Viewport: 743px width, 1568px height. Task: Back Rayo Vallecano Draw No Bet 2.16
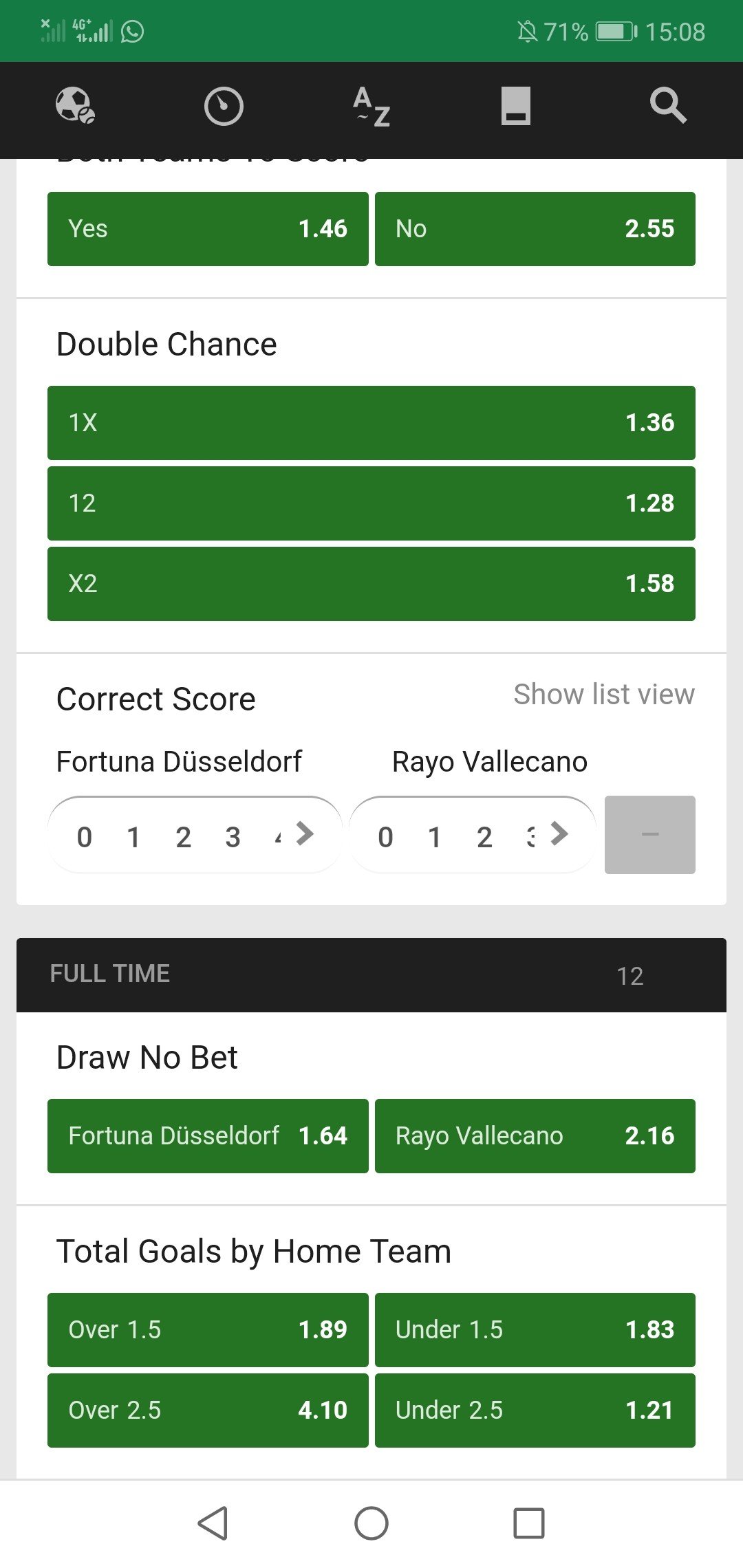pos(535,1136)
